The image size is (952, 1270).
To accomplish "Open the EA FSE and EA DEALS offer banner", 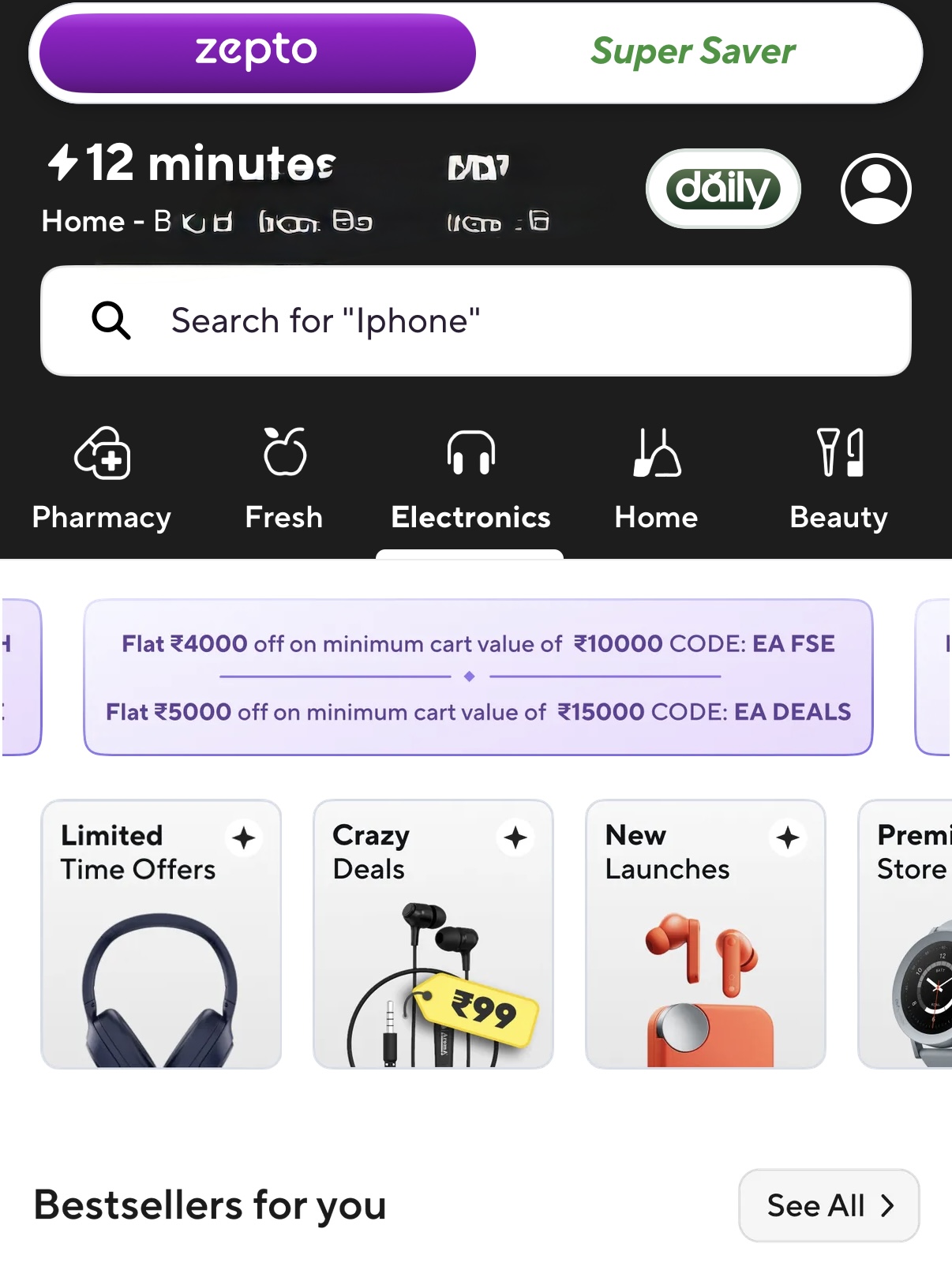I will pyautogui.click(x=478, y=677).
